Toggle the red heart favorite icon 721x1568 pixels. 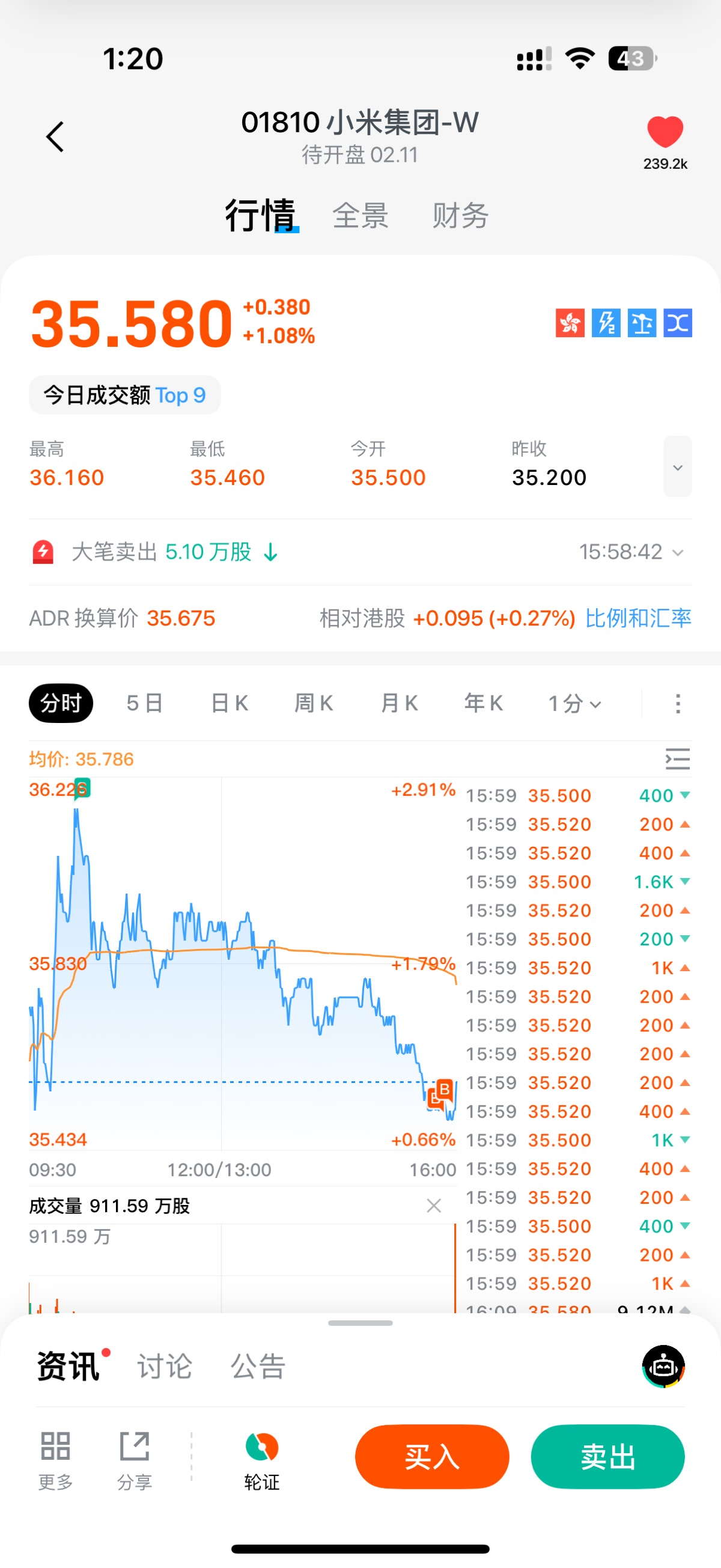665,132
